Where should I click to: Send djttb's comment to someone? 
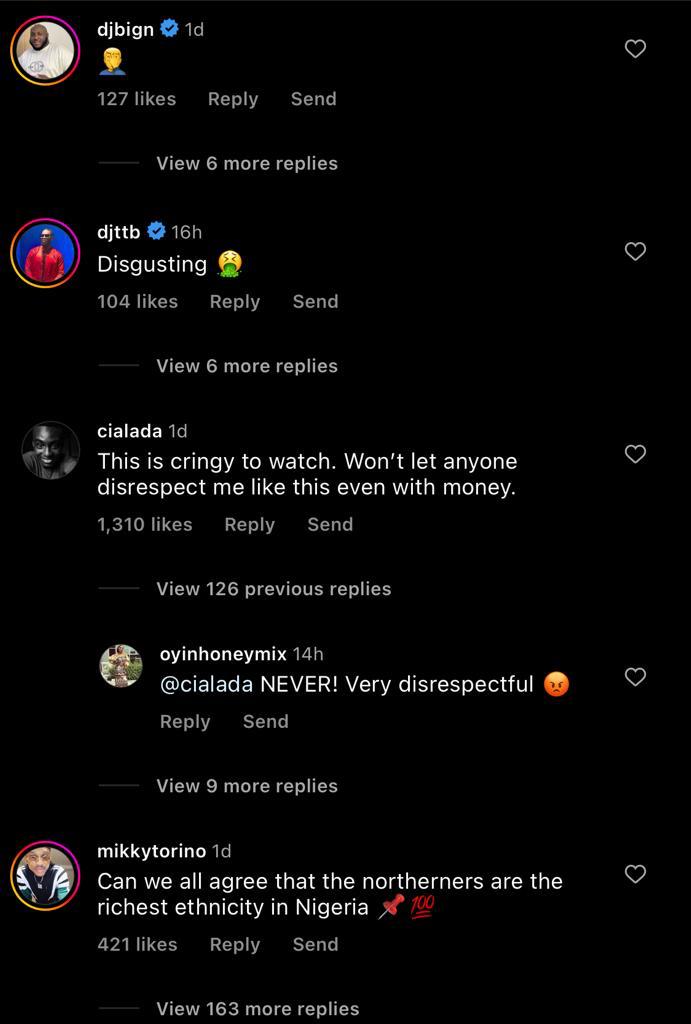(315, 302)
